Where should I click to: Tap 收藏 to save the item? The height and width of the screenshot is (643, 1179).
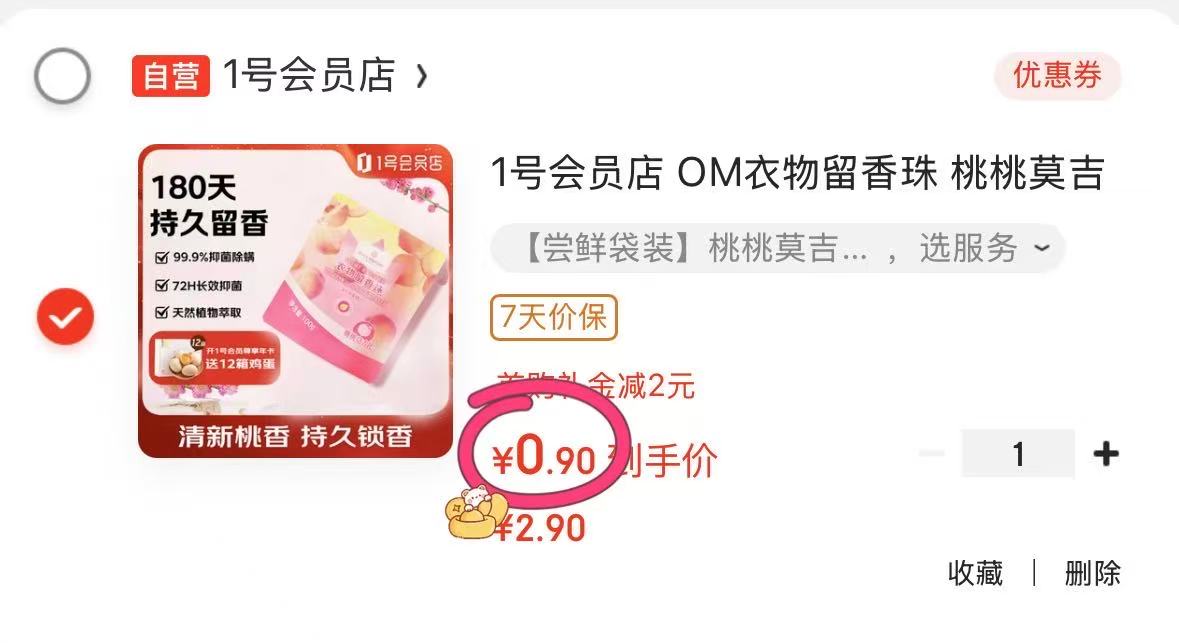pyautogui.click(x=975, y=573)
